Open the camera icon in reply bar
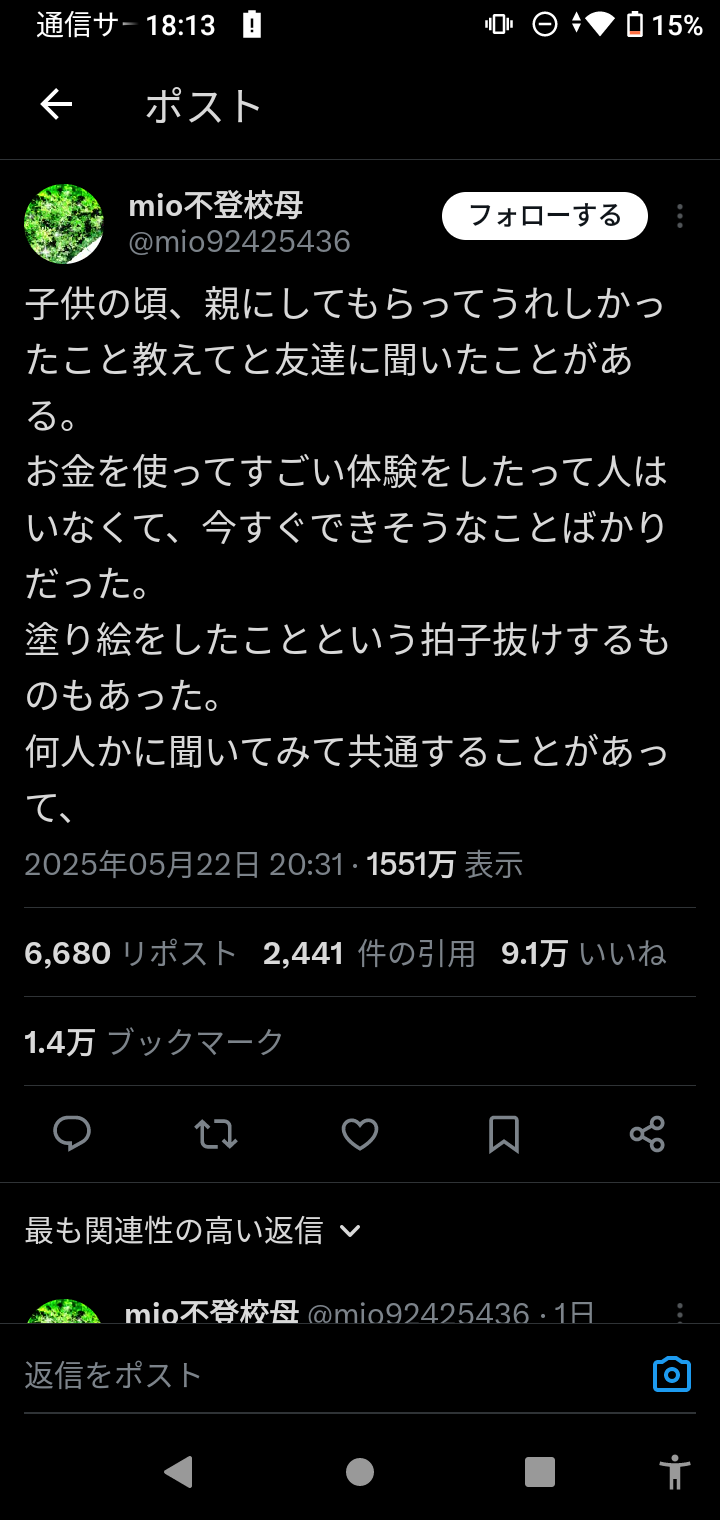Image resolution: width=720 pixels, height=1520 pixels. coord(672,1375)
